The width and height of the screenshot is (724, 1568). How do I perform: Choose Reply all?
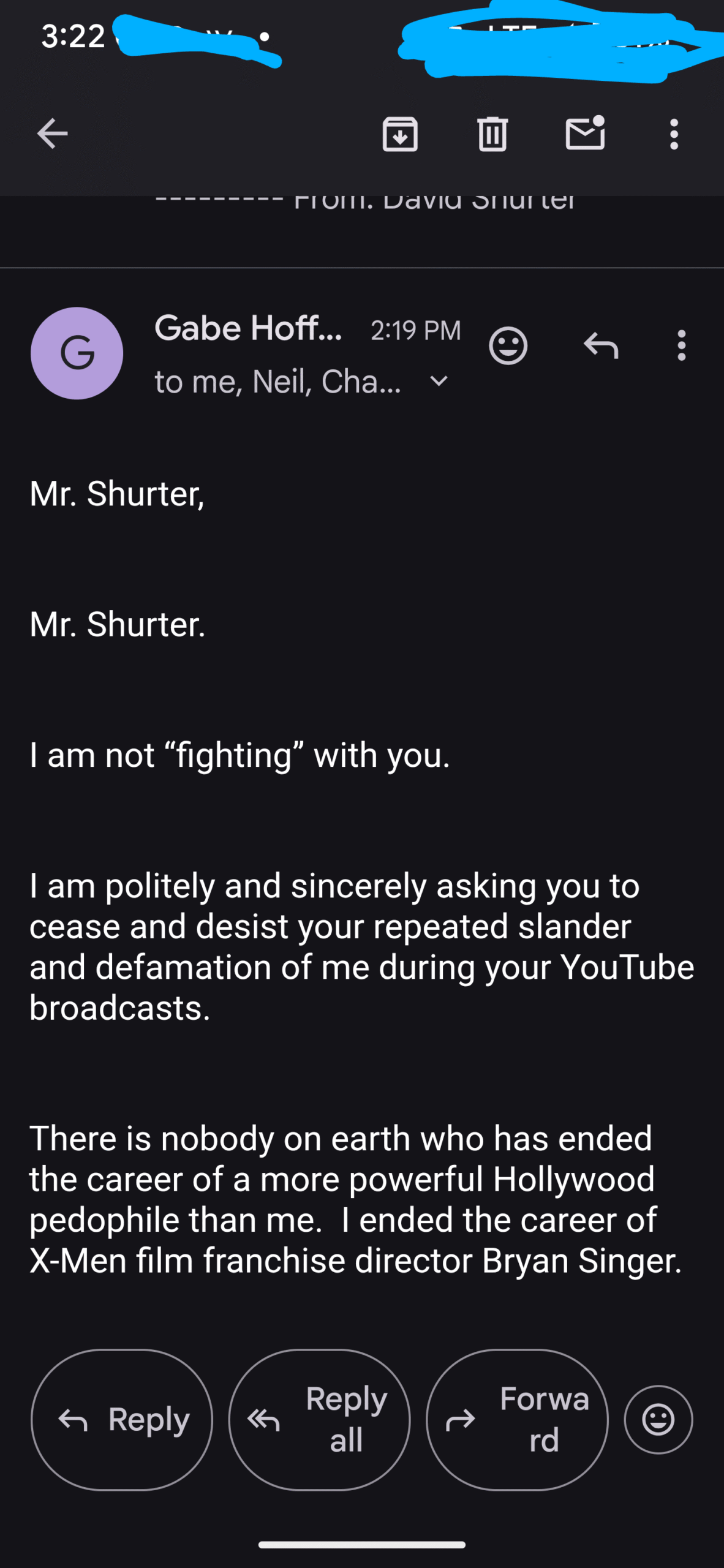click(319, 1419)
